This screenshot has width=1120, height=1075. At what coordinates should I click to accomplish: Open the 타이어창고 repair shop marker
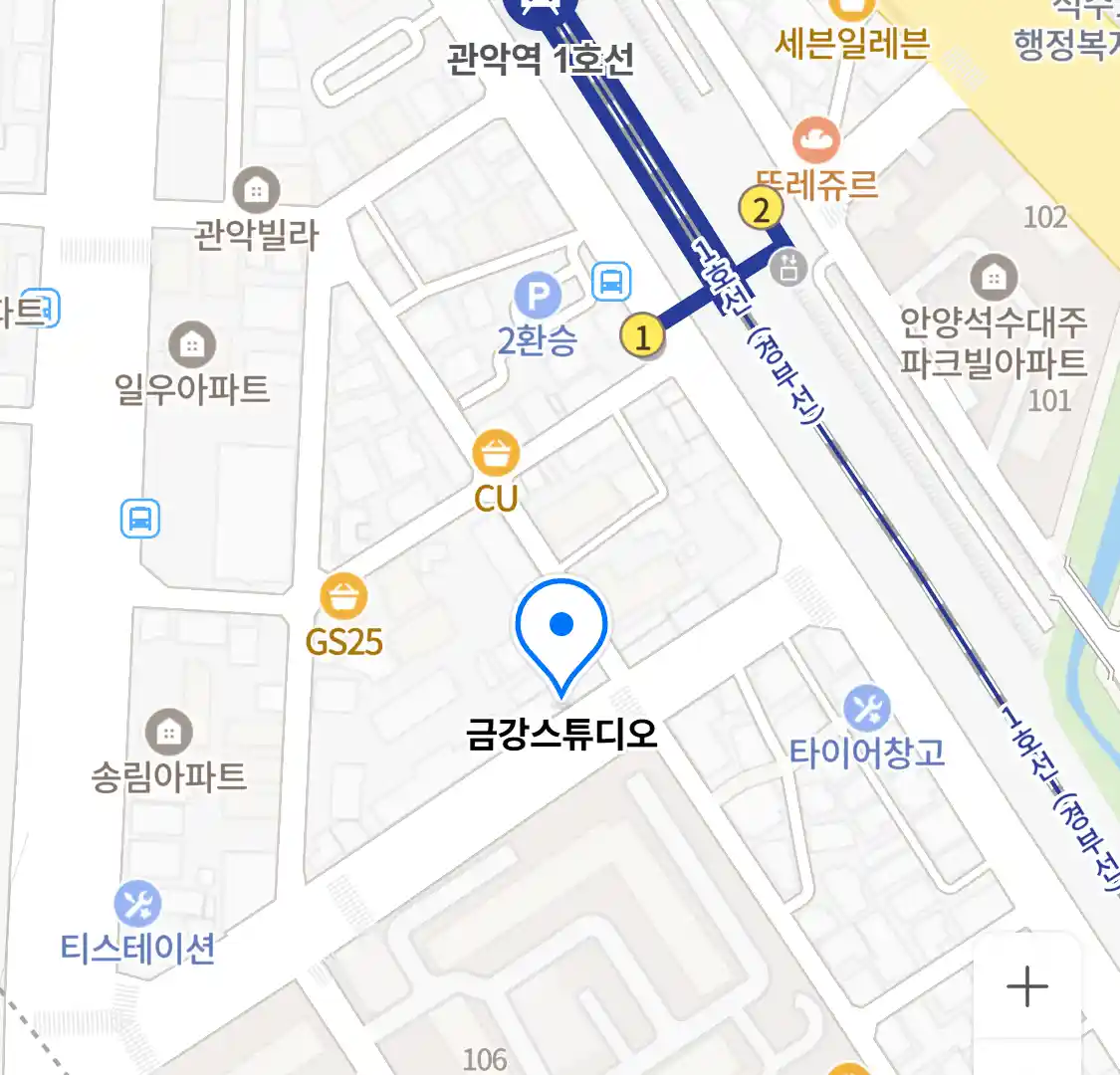(866, 710)
